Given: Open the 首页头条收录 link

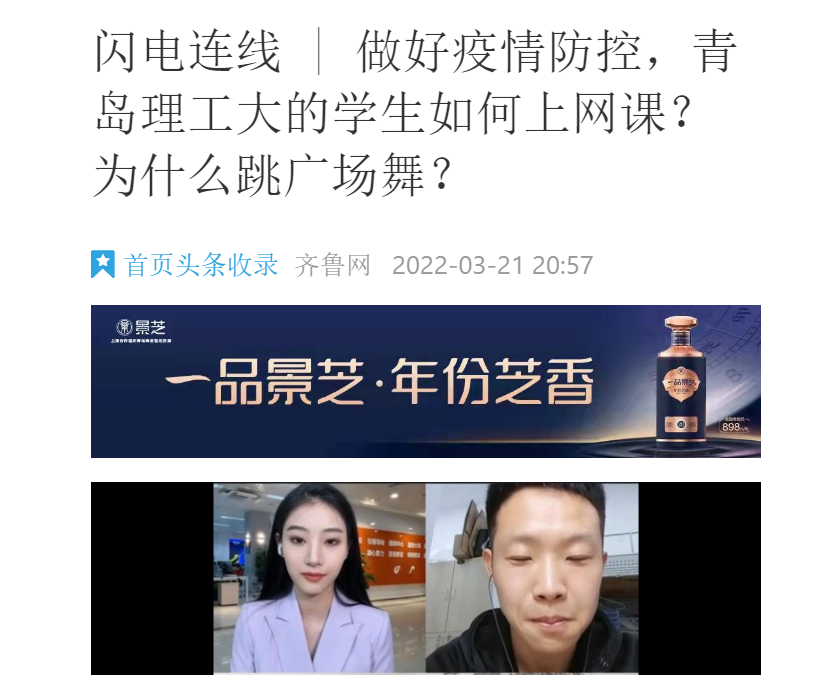Looking at the screenshot, I should 200,265.
